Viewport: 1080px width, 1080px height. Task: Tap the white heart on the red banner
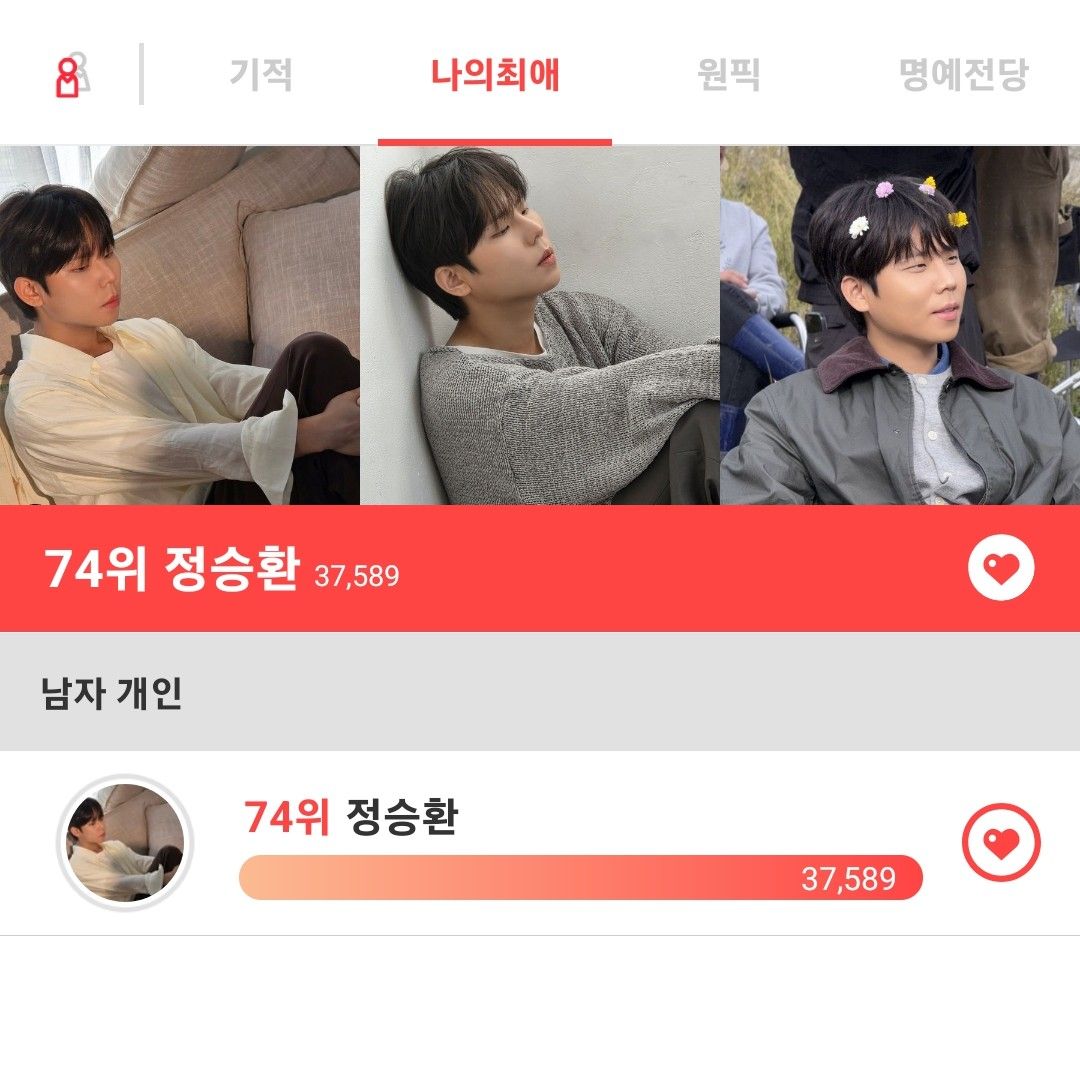[x=1001, y=568]
